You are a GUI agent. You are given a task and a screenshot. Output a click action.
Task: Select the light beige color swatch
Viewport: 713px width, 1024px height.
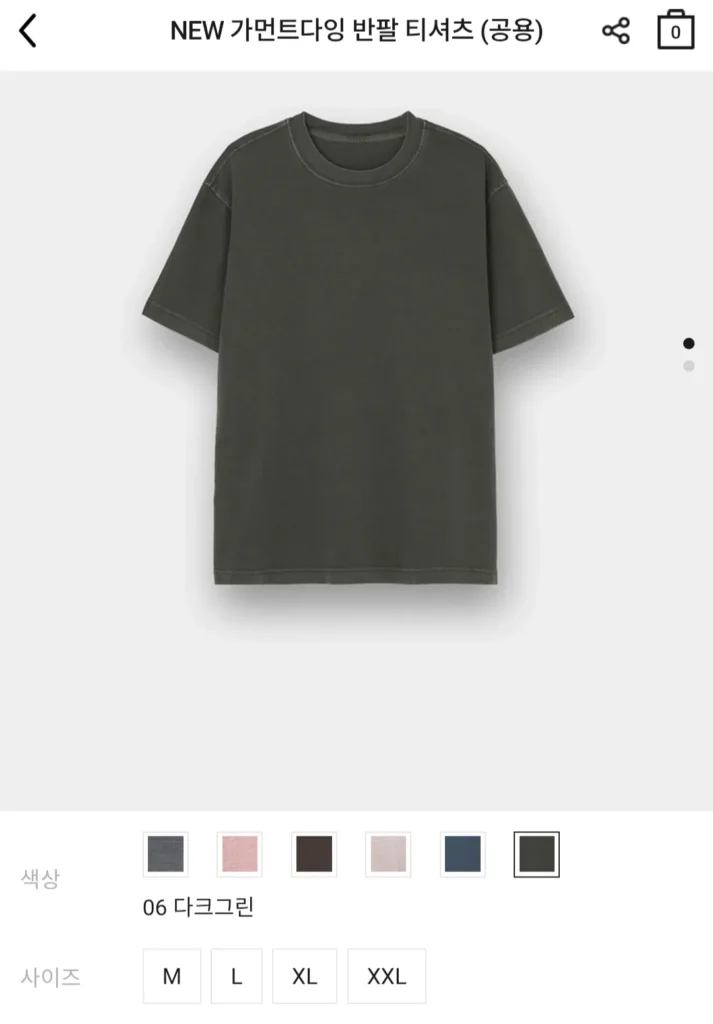click(388, 854)
